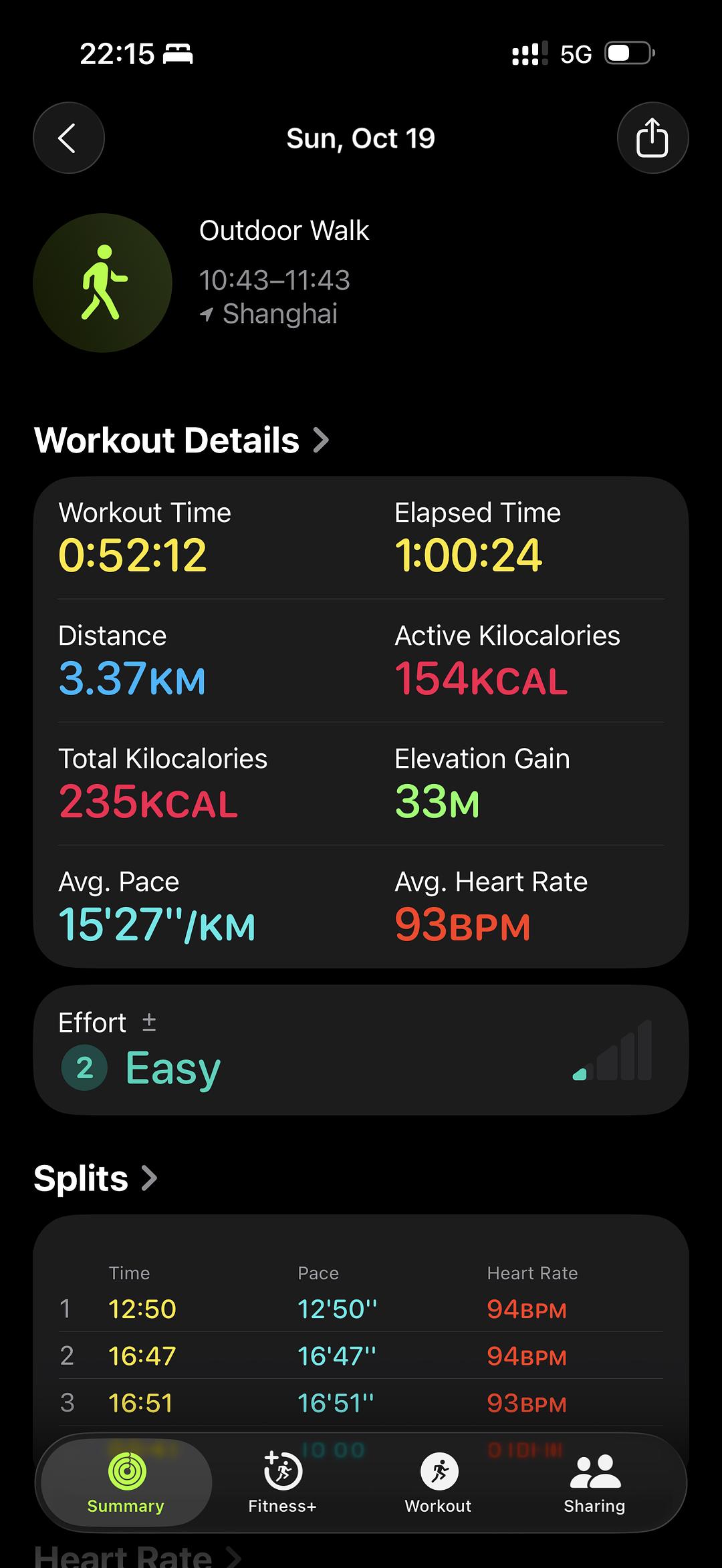Switch to the Sharing tab
This screenshot has width=722, height=1568.
(x=594, y=1482)
